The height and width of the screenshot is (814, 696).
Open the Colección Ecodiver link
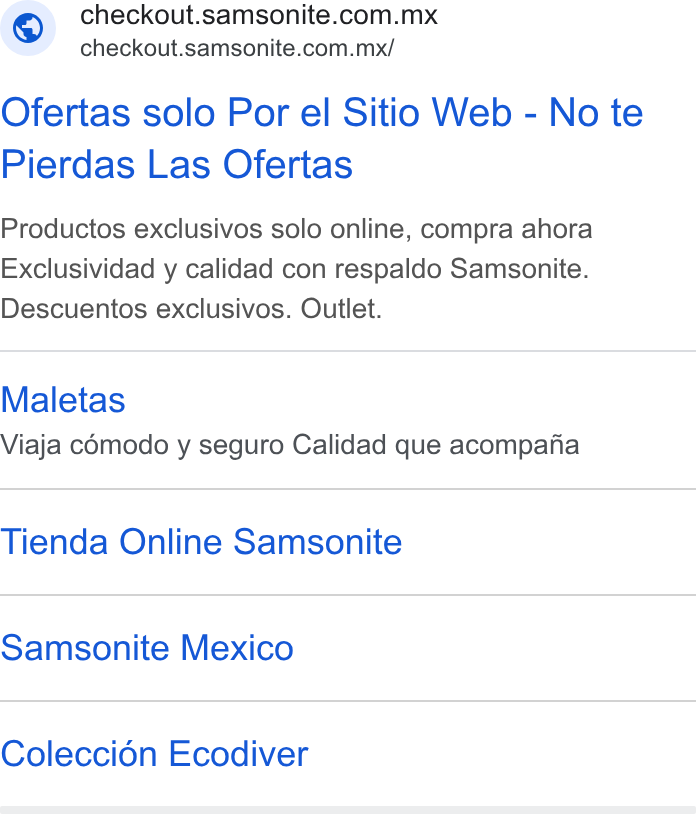[x=154, y=753]
